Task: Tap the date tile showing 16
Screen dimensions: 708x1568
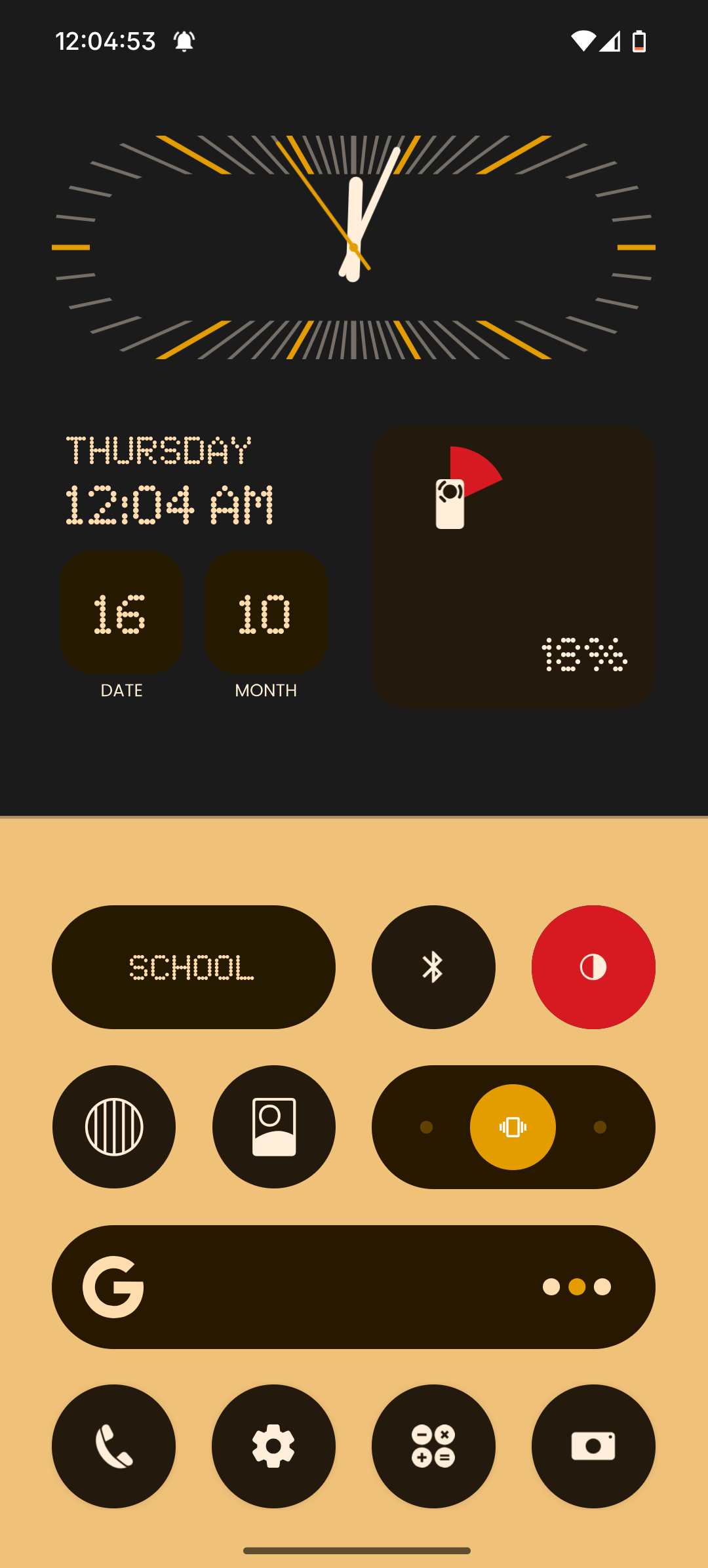Action: pyautogui.click(x=121, y=612)
